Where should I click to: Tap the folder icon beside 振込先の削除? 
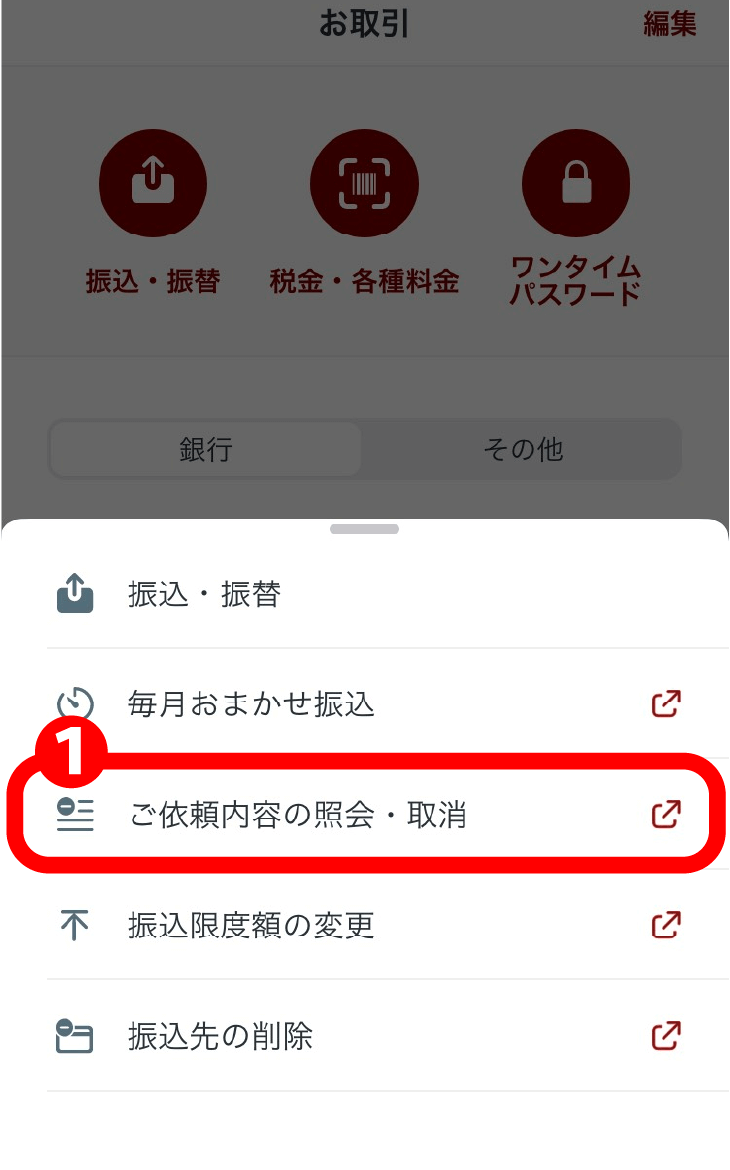tap(74, 1036)
